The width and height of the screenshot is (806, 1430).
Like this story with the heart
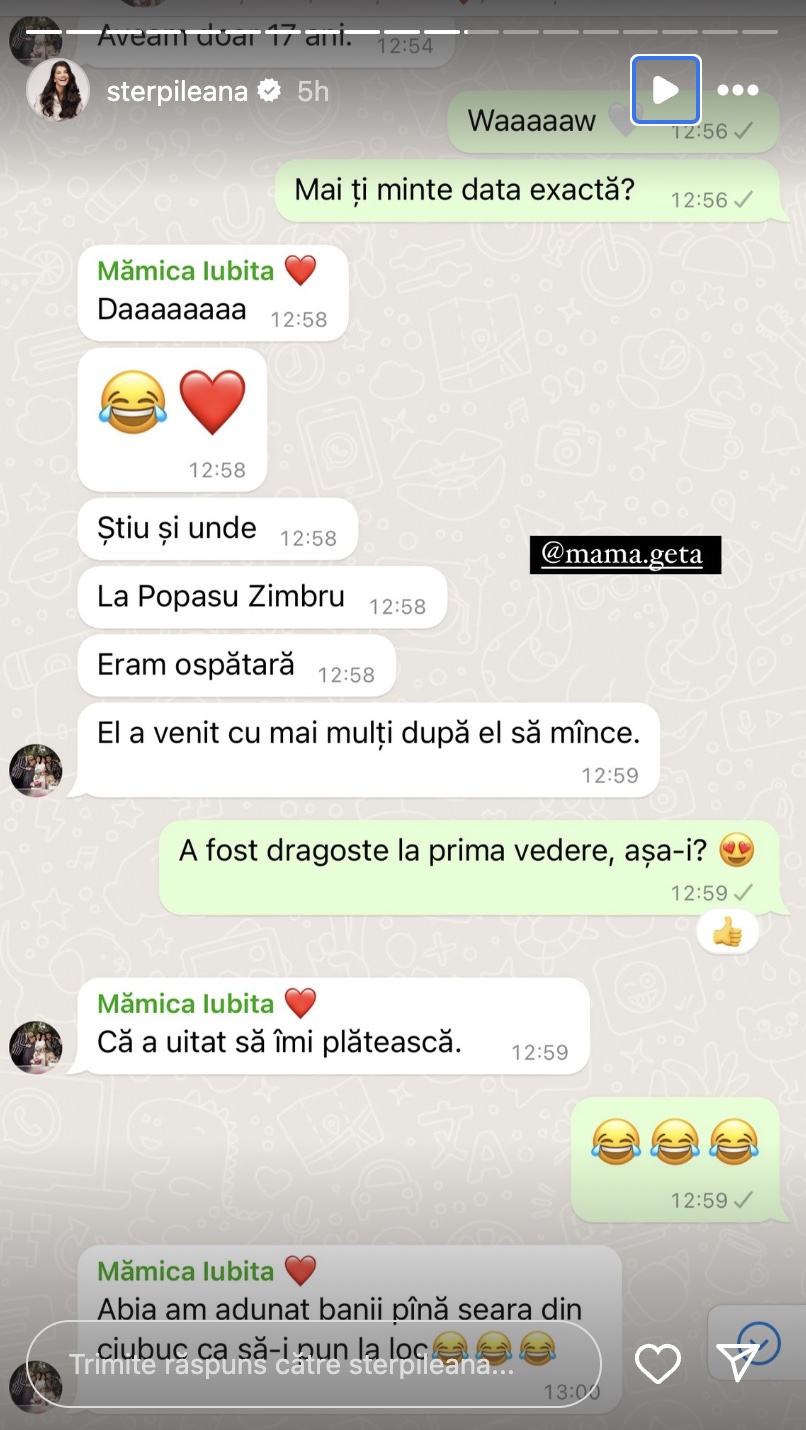point(658,1364)
